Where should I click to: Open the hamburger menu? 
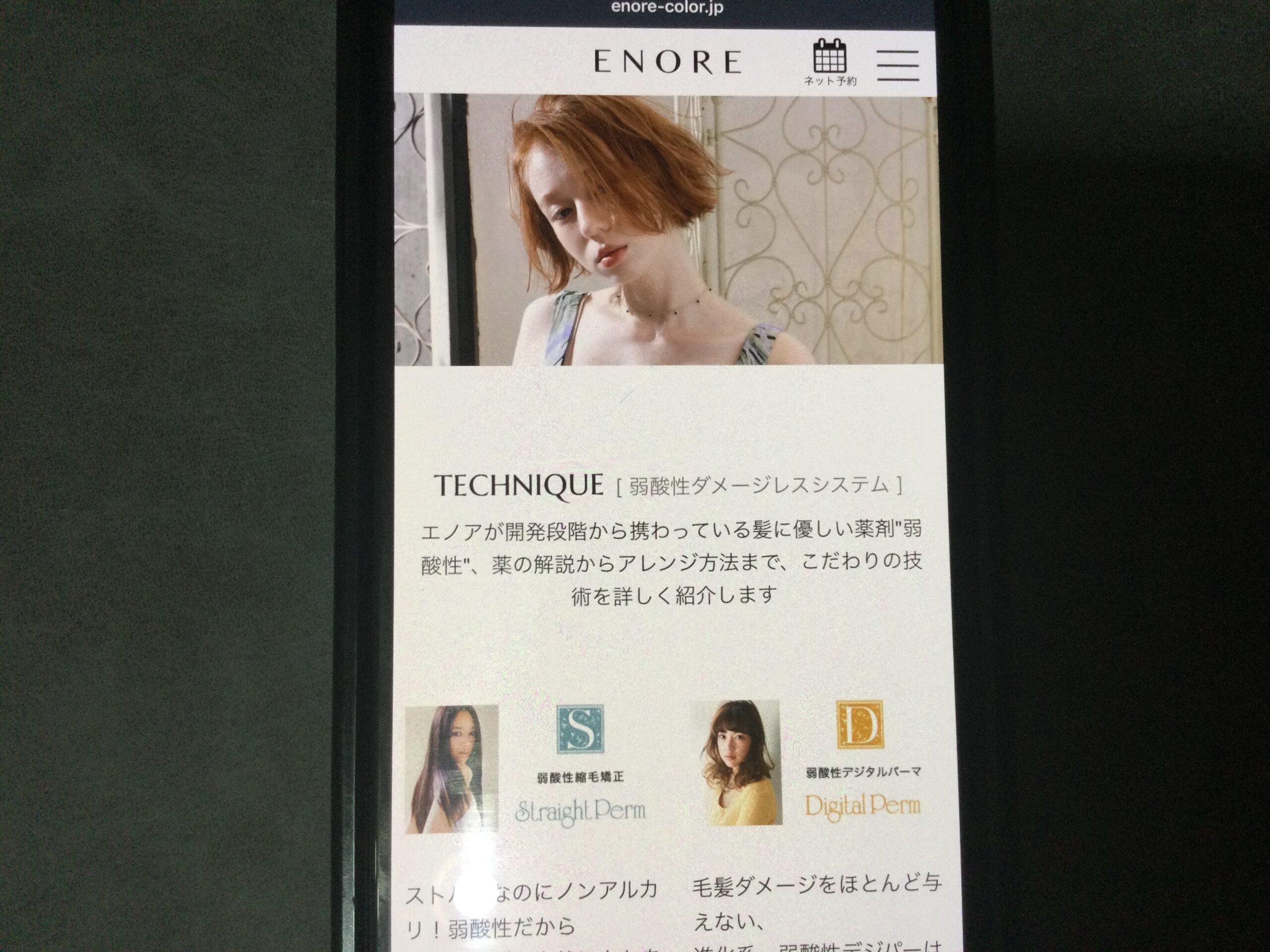[x=897, y=65]
